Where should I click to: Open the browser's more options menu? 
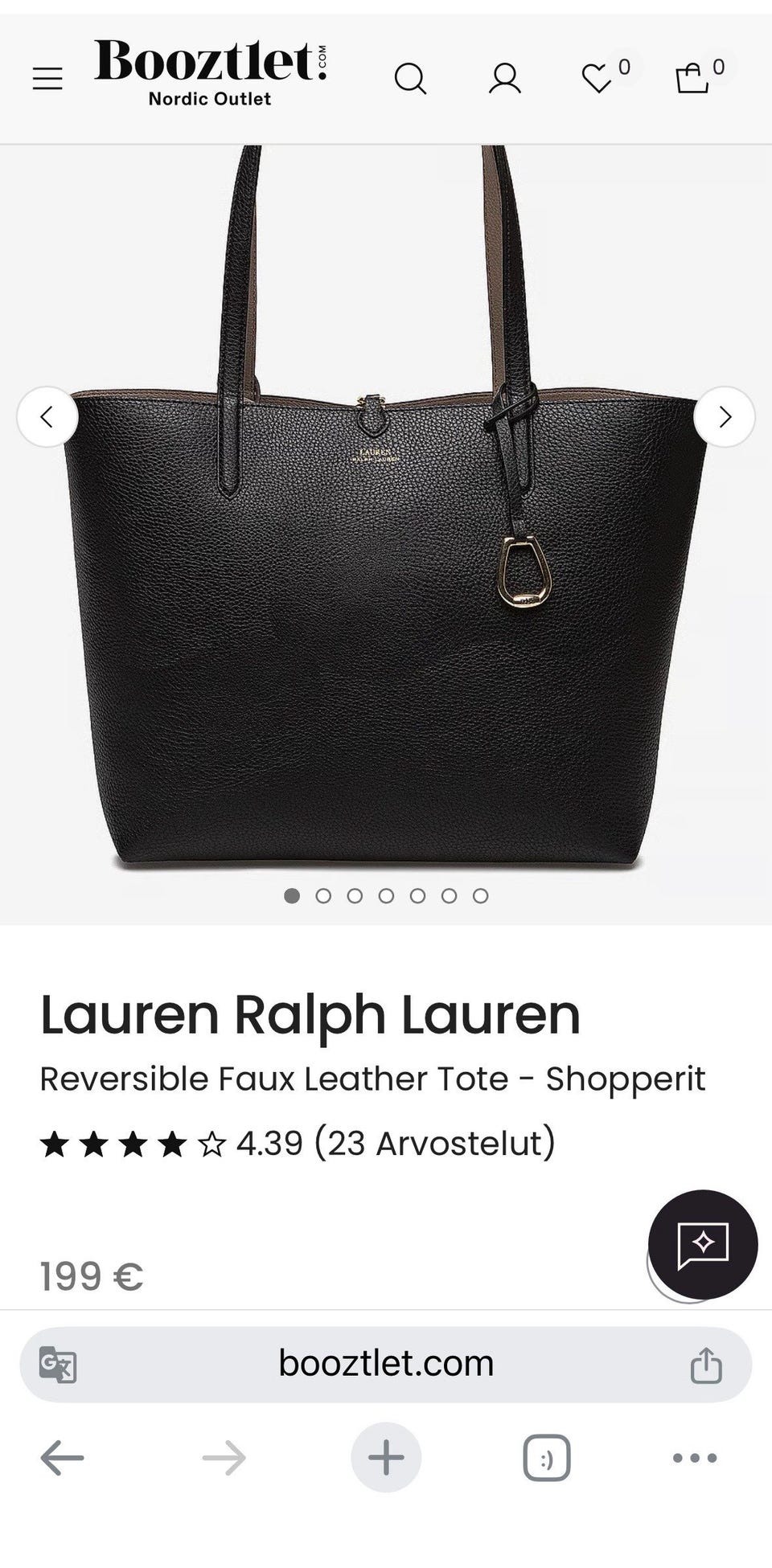695,1457
